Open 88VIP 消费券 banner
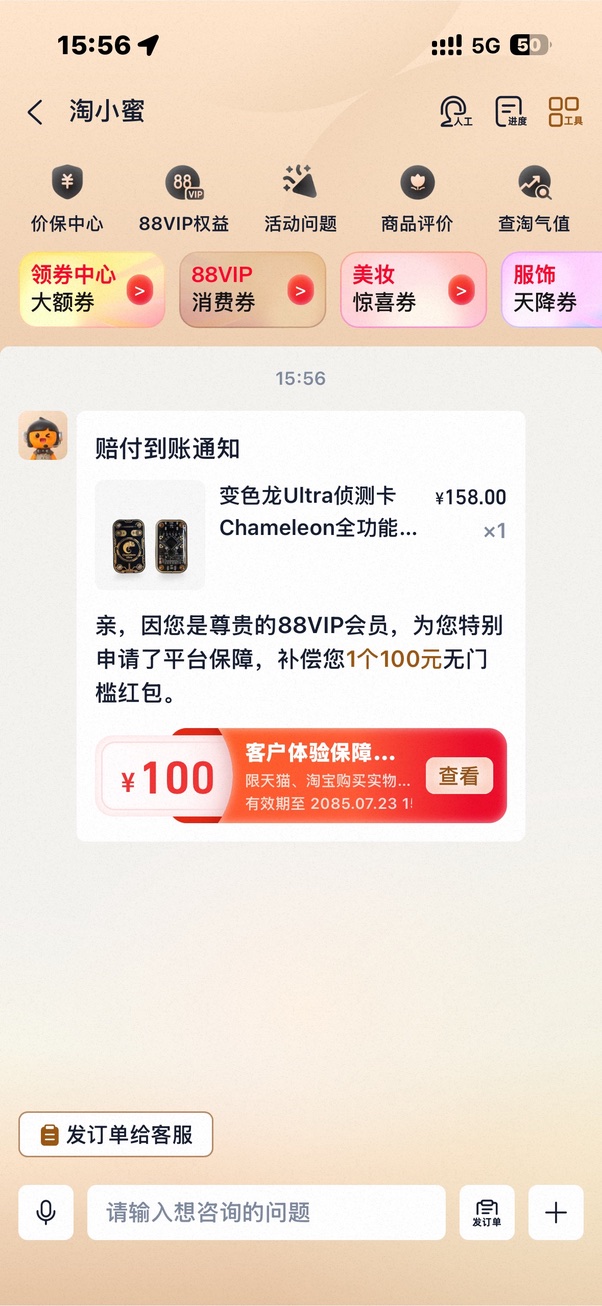Viewport: 602px width, 1306px height. [x=252, y=290]
